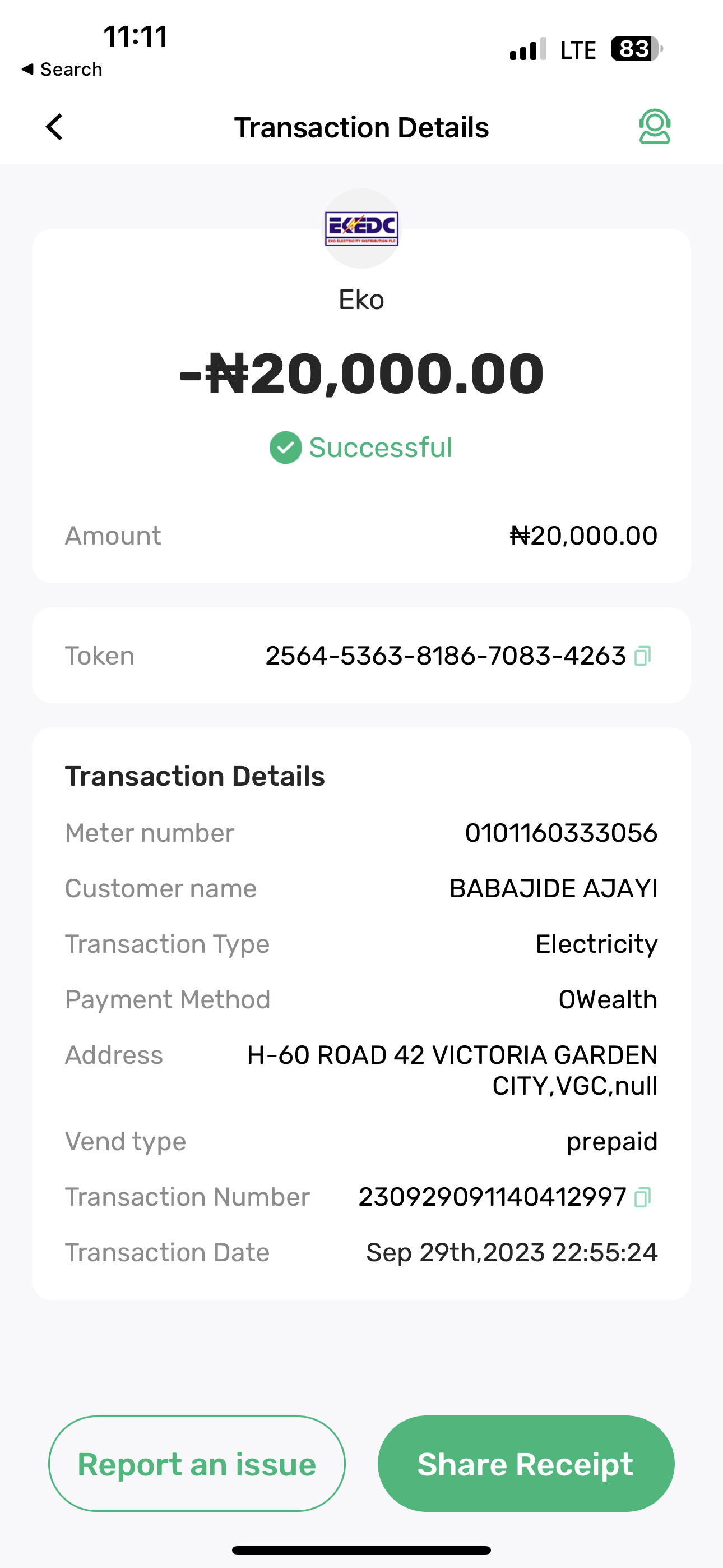Share the receipt
723x1568 pixels.
(x=526, y=1464)
